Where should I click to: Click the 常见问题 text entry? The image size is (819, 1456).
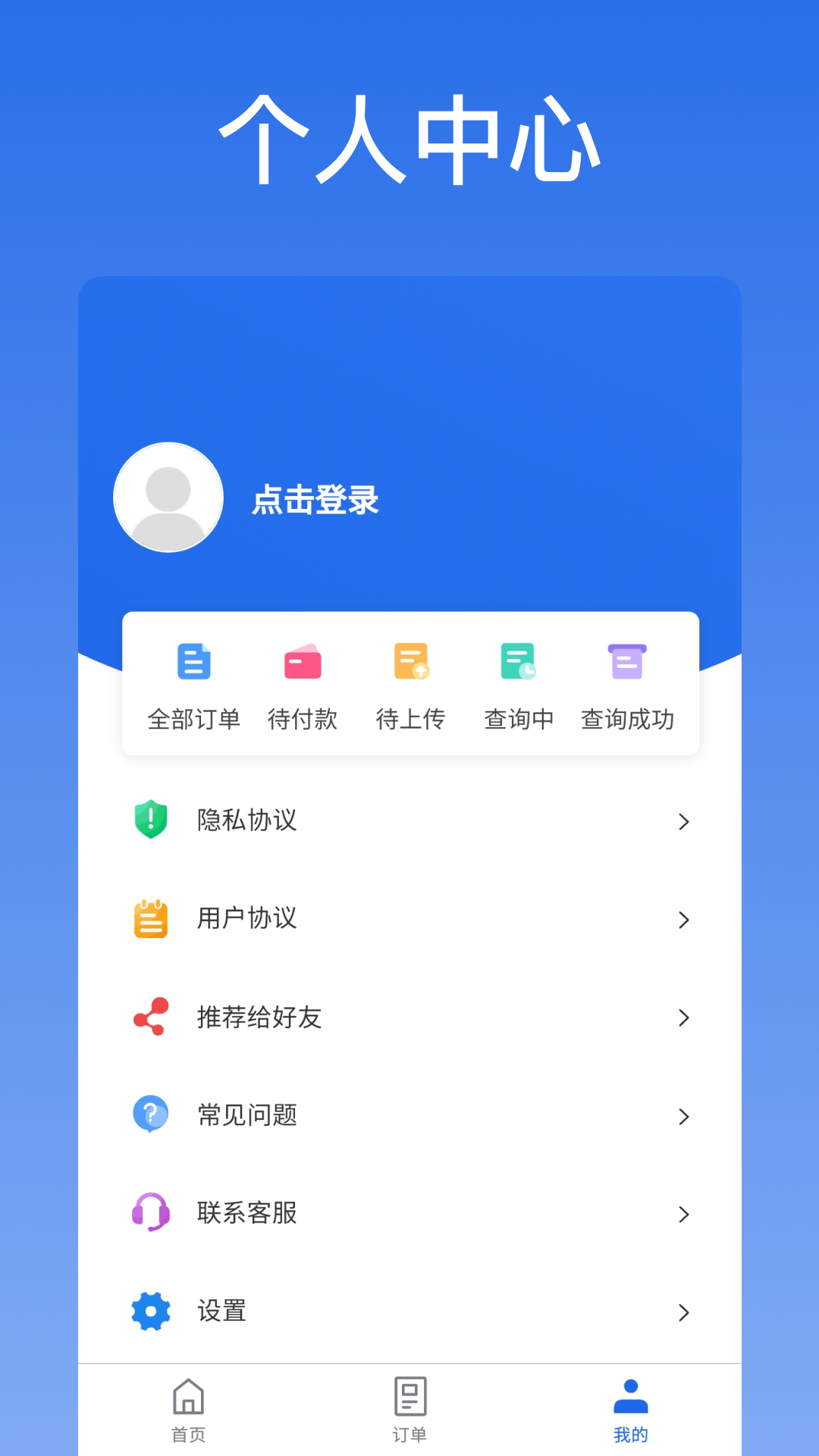247,1115
